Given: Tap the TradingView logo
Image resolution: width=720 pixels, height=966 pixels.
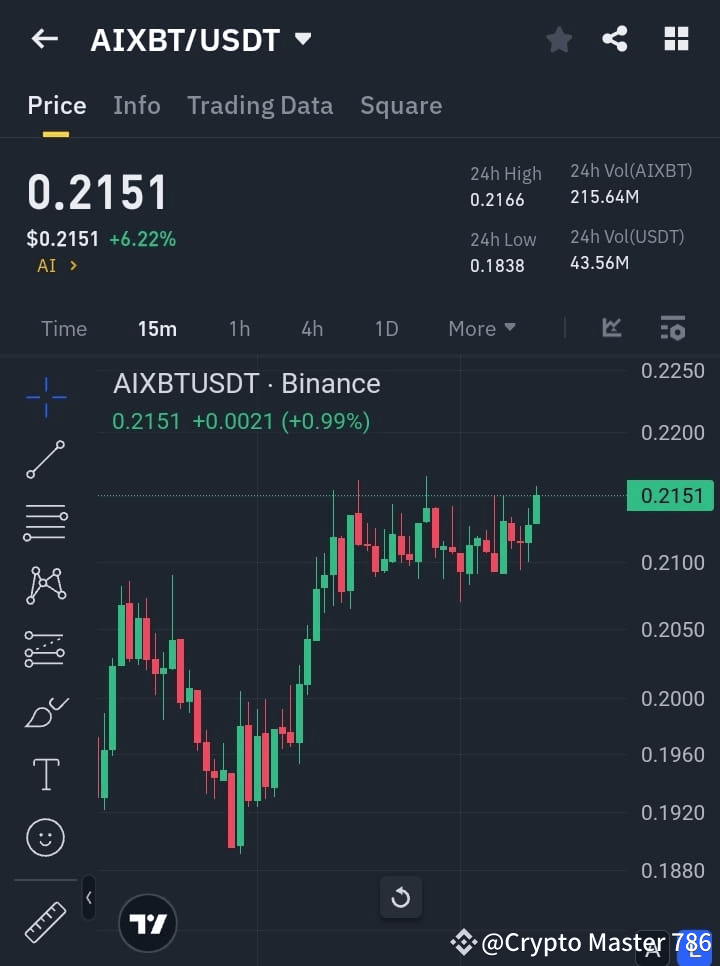Looking at the screenshot, I should [148, 922].
